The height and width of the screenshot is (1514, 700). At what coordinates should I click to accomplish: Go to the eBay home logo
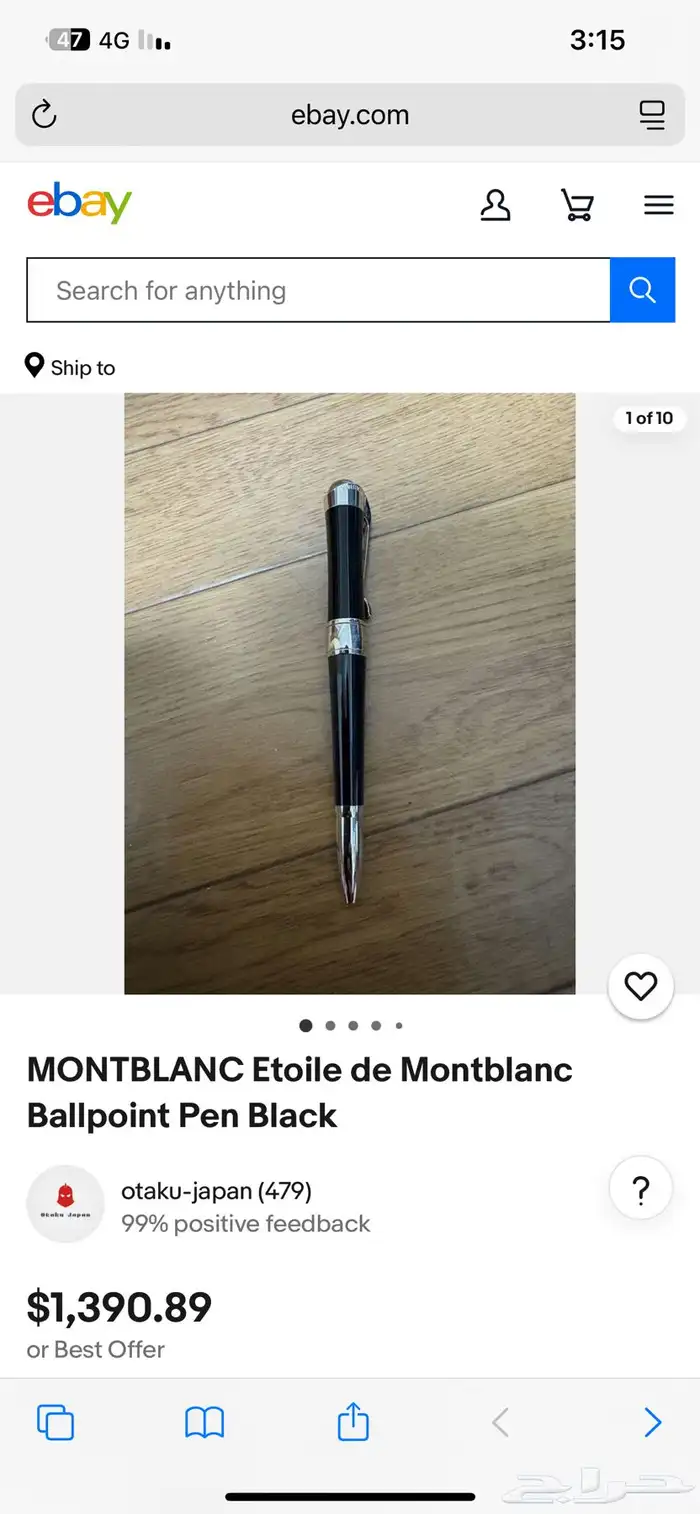[79, 204]
